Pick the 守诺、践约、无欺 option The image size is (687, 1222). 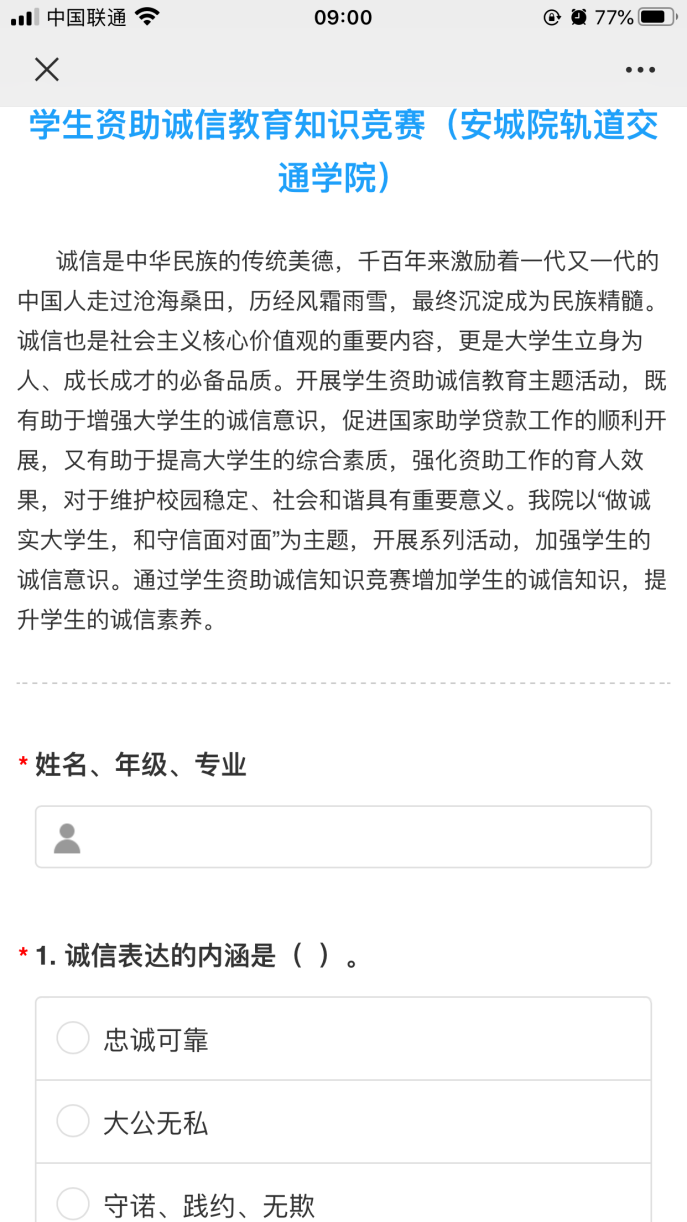point(343,1195)
